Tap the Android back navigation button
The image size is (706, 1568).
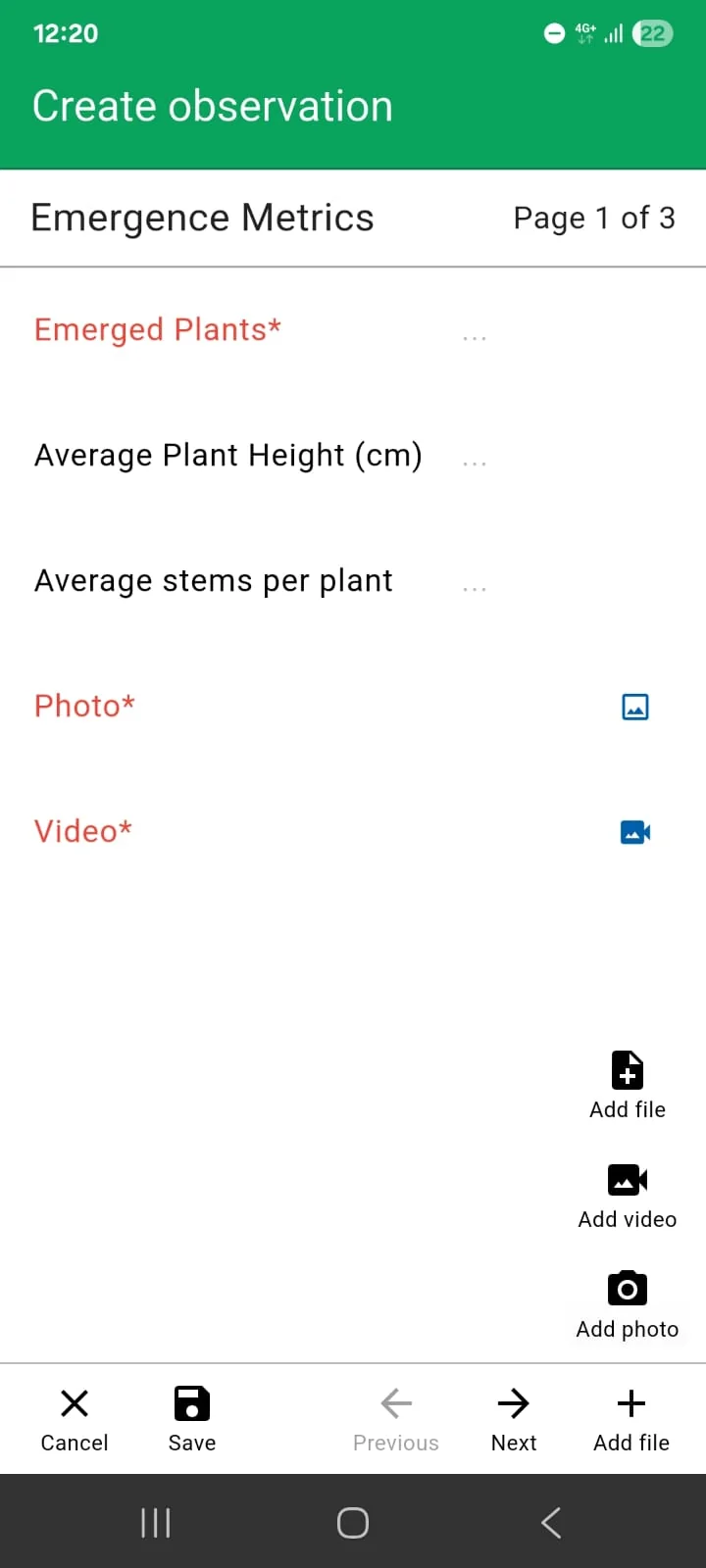(550, 1522)
